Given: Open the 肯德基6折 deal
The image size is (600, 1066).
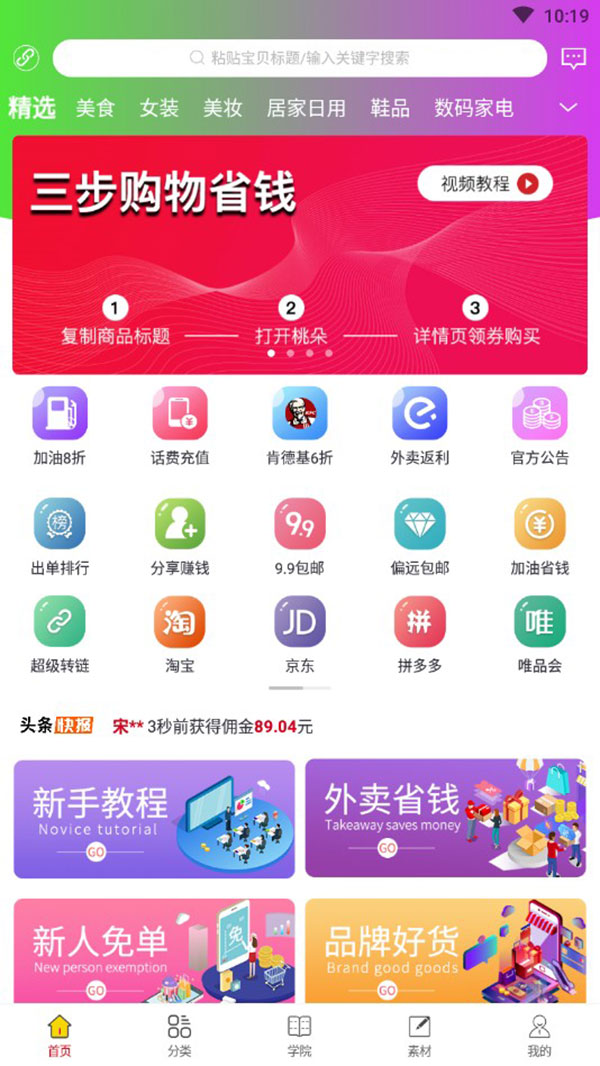Looking at the screenshot, I should [x=300, y=427].
